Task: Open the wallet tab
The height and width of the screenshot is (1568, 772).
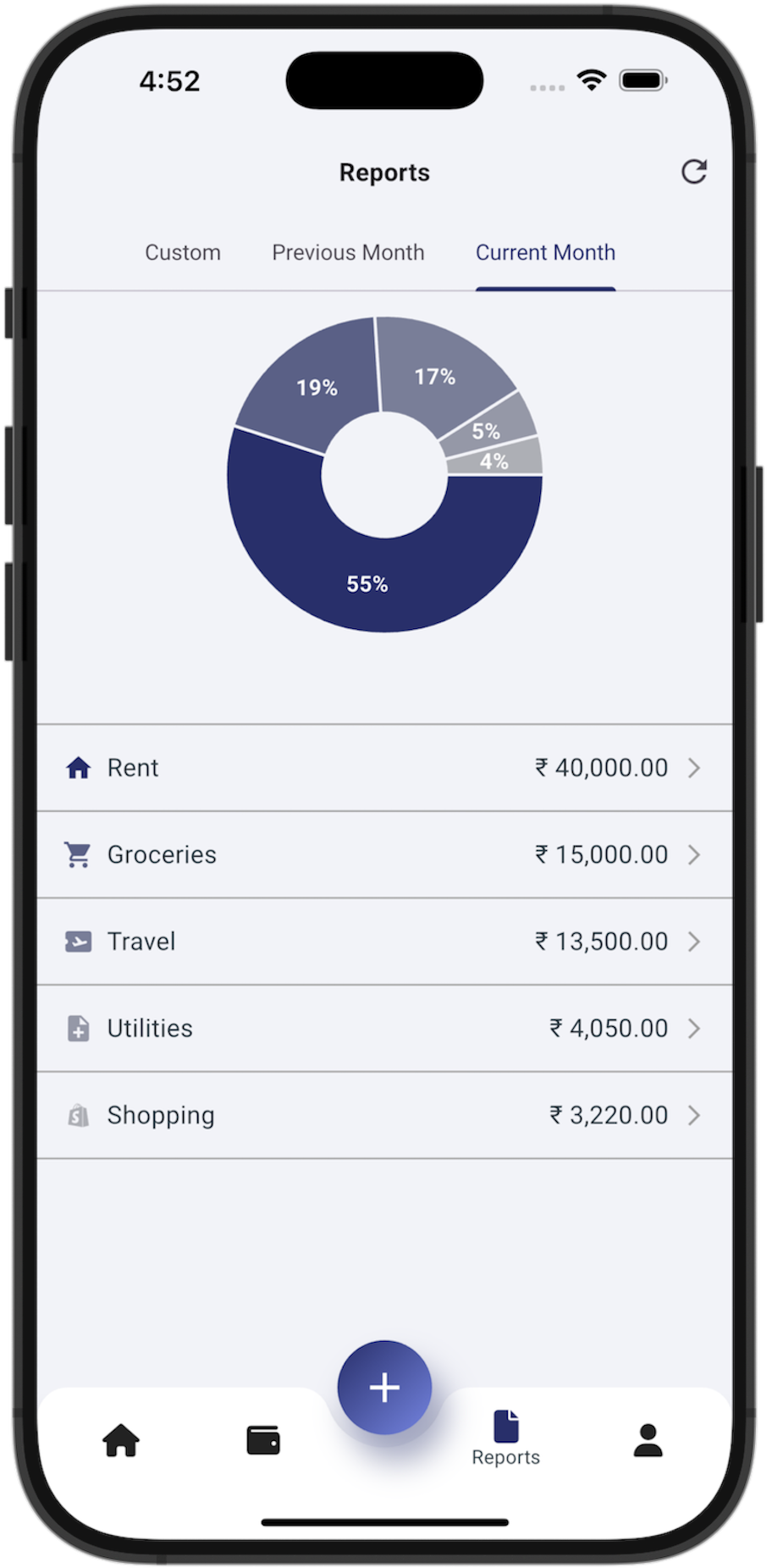Action: coord(263,1440)
